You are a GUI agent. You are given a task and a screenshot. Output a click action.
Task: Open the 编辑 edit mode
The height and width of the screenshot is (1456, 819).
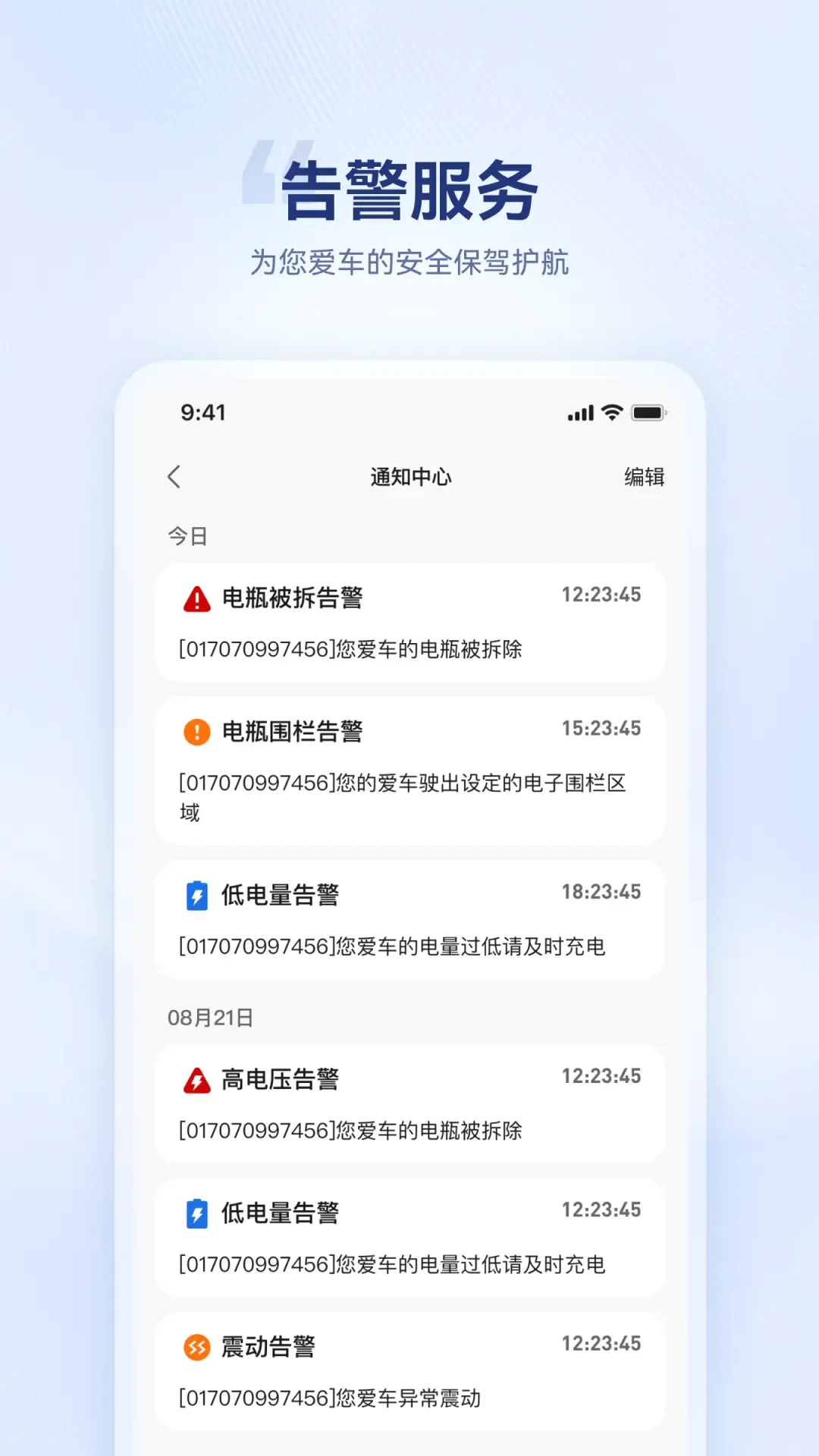[644, 477]
